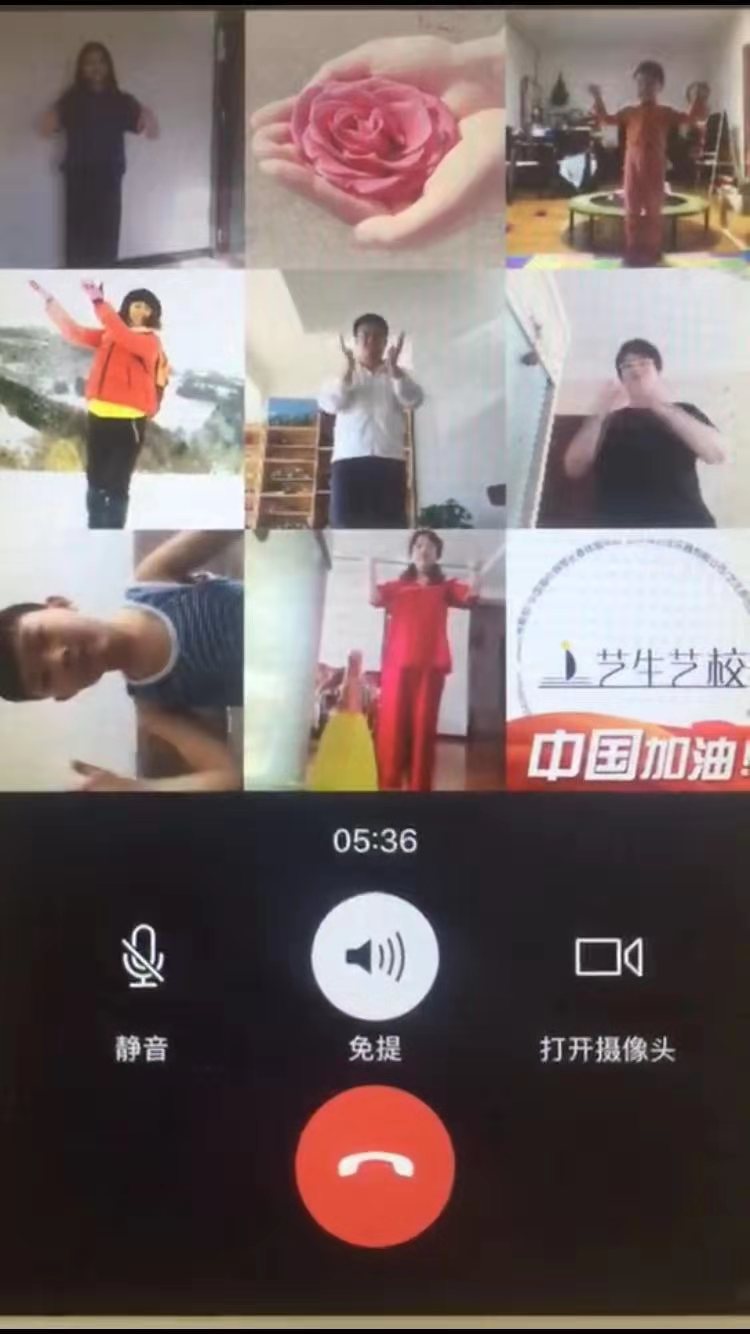This screenshot has height=1334, width=750.
Task: Toggle the speaker (免提) button
Action: tap(375, 957)
